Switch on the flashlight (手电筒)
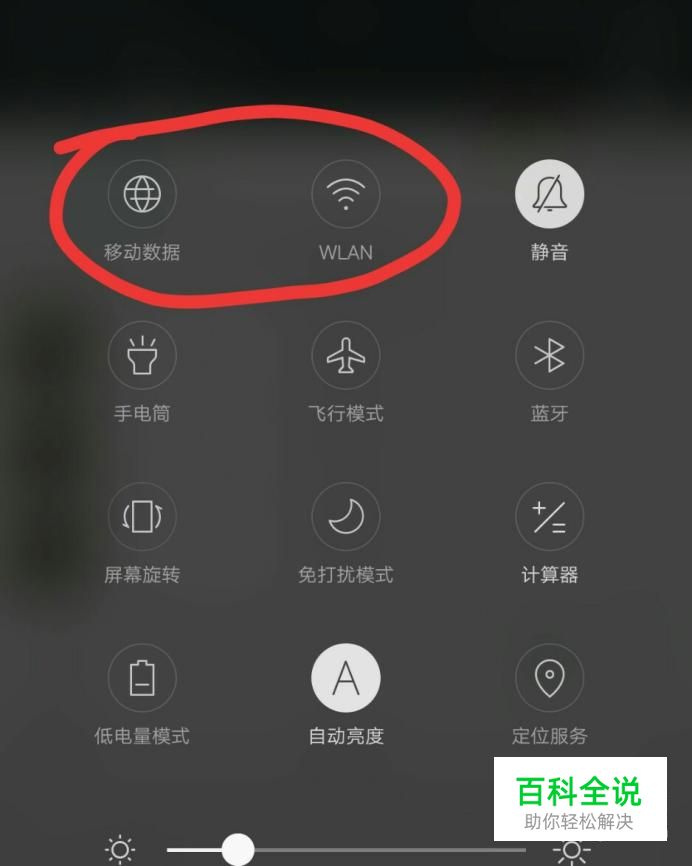The width and height of the screenshot is (692, 866). [x=142, y=355]
